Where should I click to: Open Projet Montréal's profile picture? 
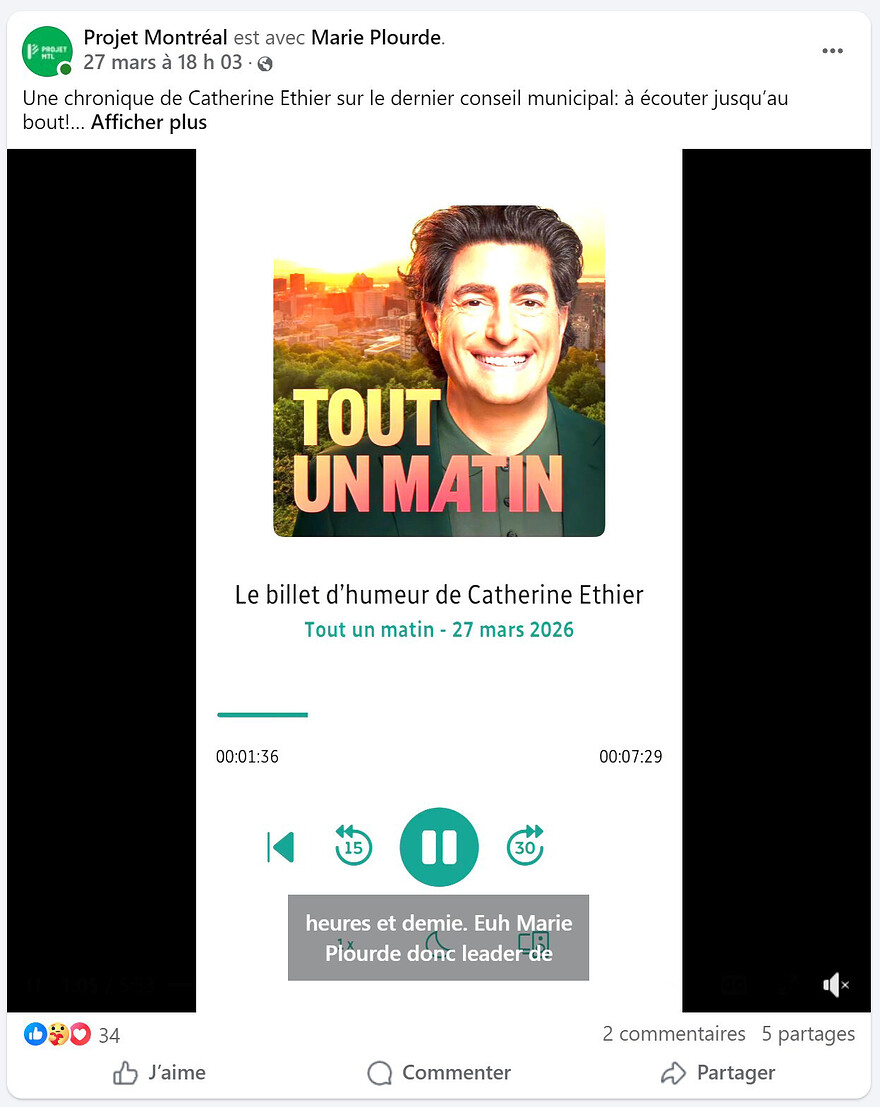coord(47,51)
